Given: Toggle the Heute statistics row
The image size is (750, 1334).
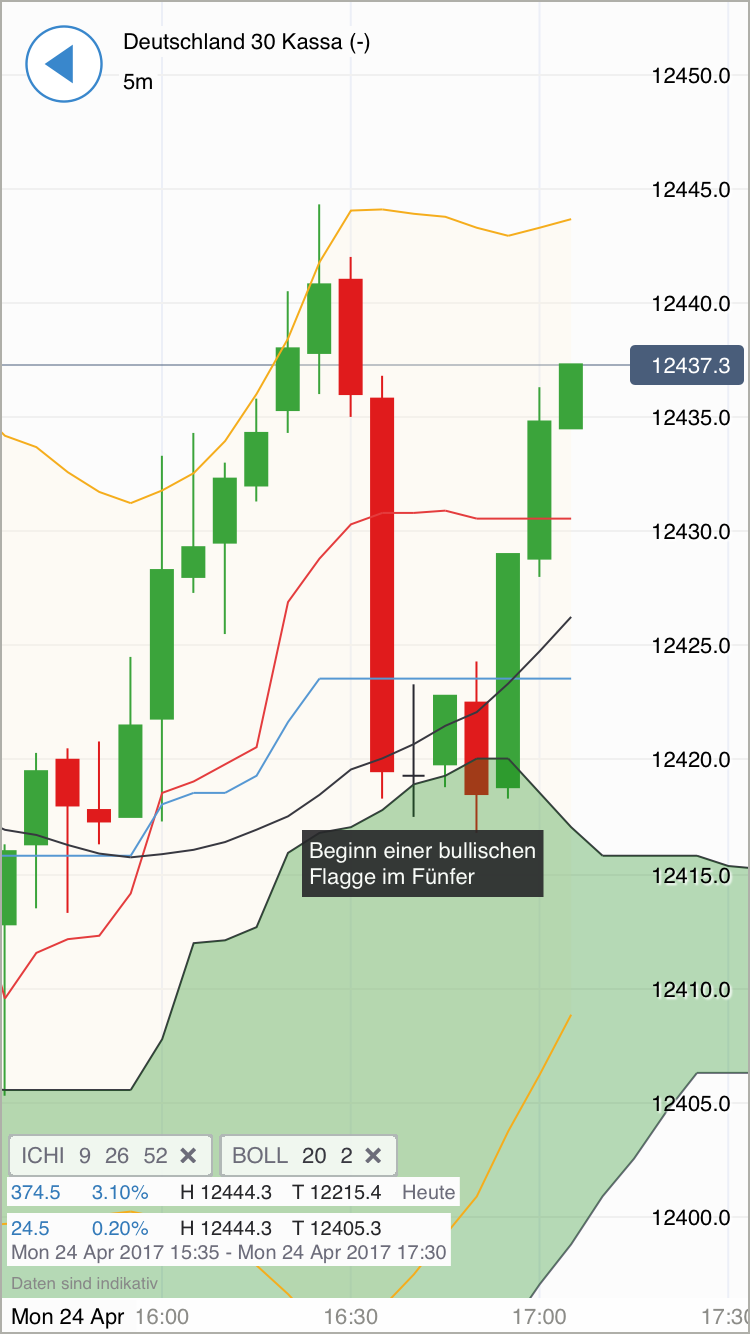Looking at the screenshot, I should pos(428,1192).
